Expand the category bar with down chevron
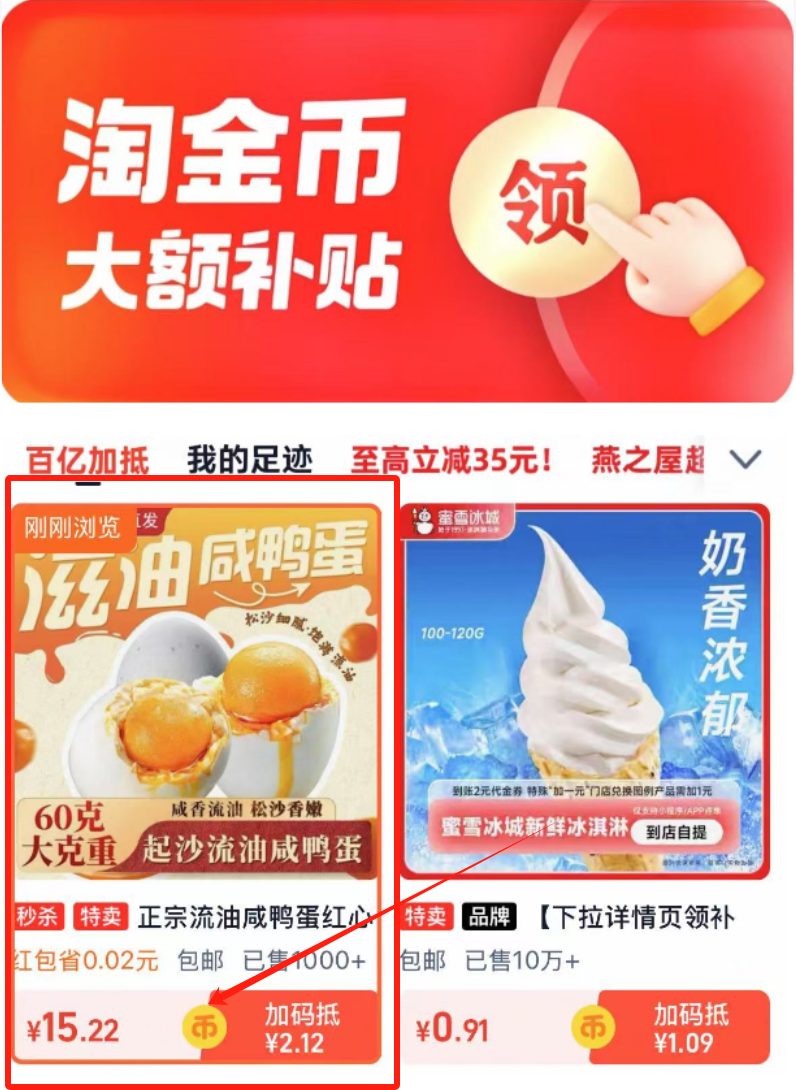 (745, 457)
